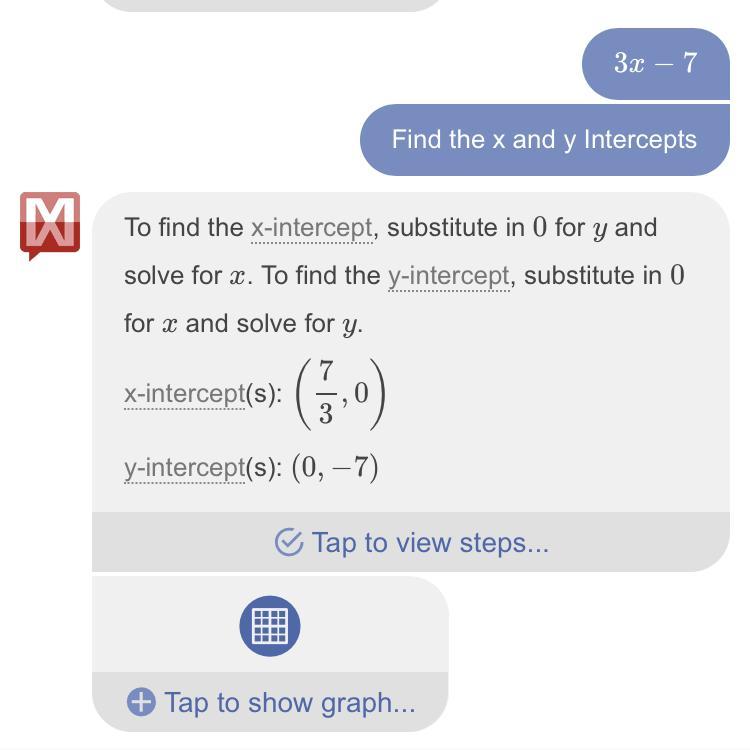The width and height of the screenshot is (750, 750).
Task: Tap to show graph
Action: point(271,702)
